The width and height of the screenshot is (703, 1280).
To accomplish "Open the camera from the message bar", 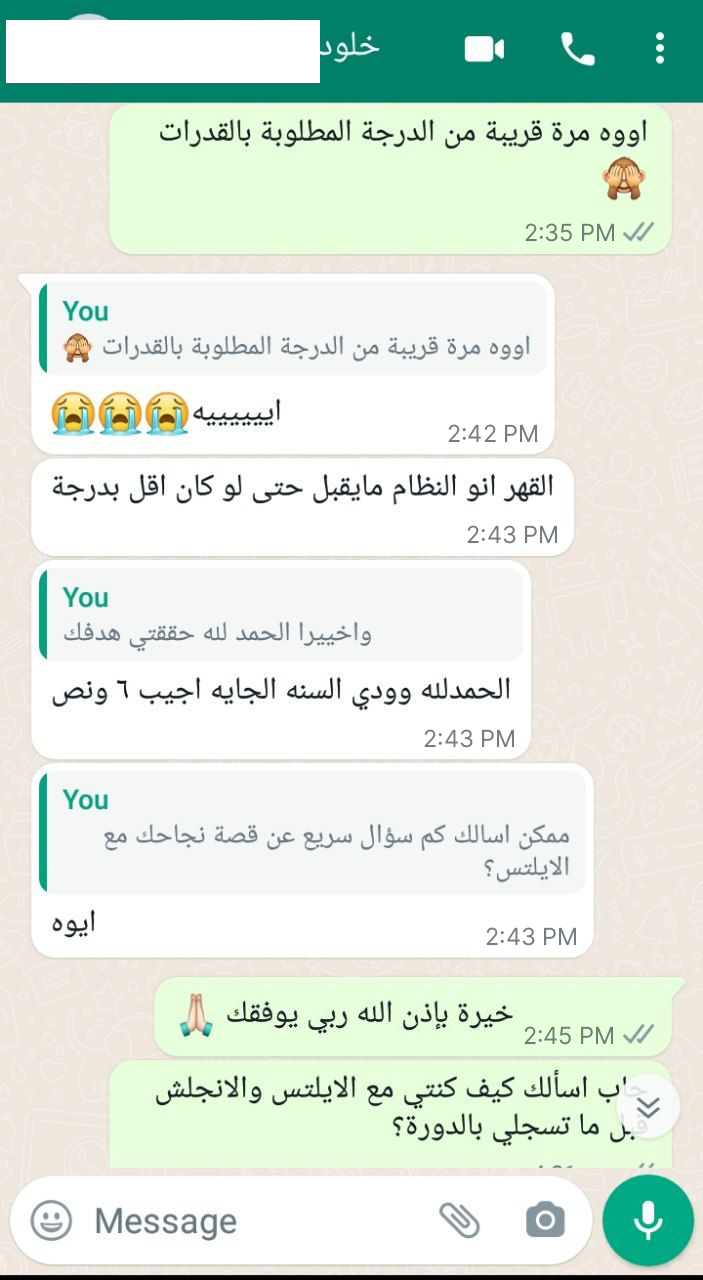I will click(545, 1220).
